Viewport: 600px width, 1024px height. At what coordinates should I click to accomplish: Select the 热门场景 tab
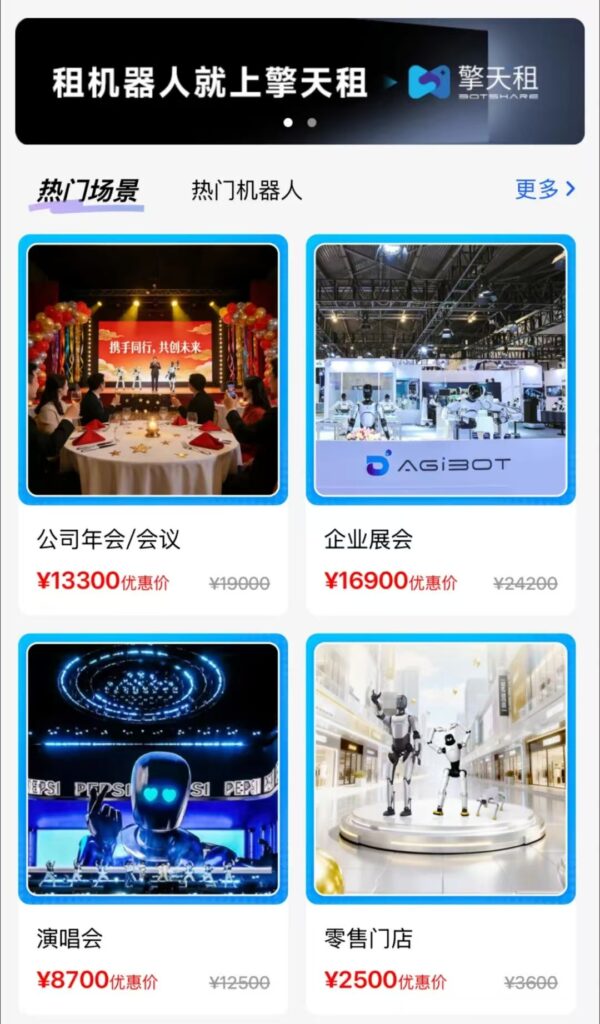(x=87, y=190)
